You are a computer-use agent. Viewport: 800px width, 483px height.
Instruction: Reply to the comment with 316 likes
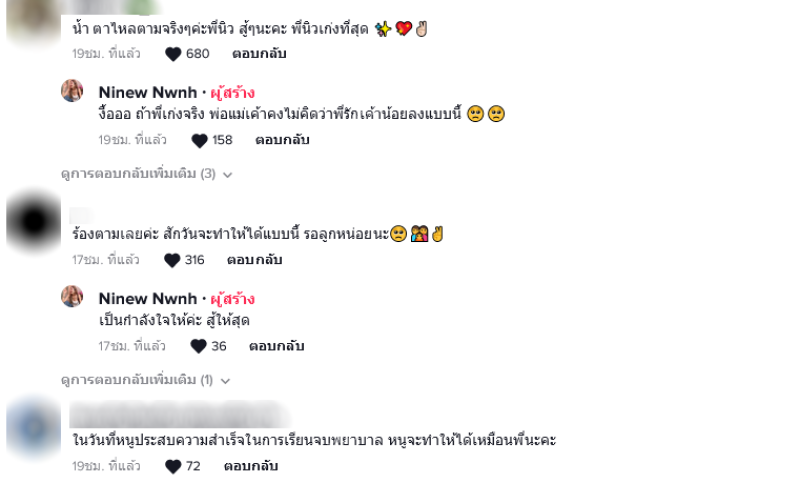click(254, 260)
